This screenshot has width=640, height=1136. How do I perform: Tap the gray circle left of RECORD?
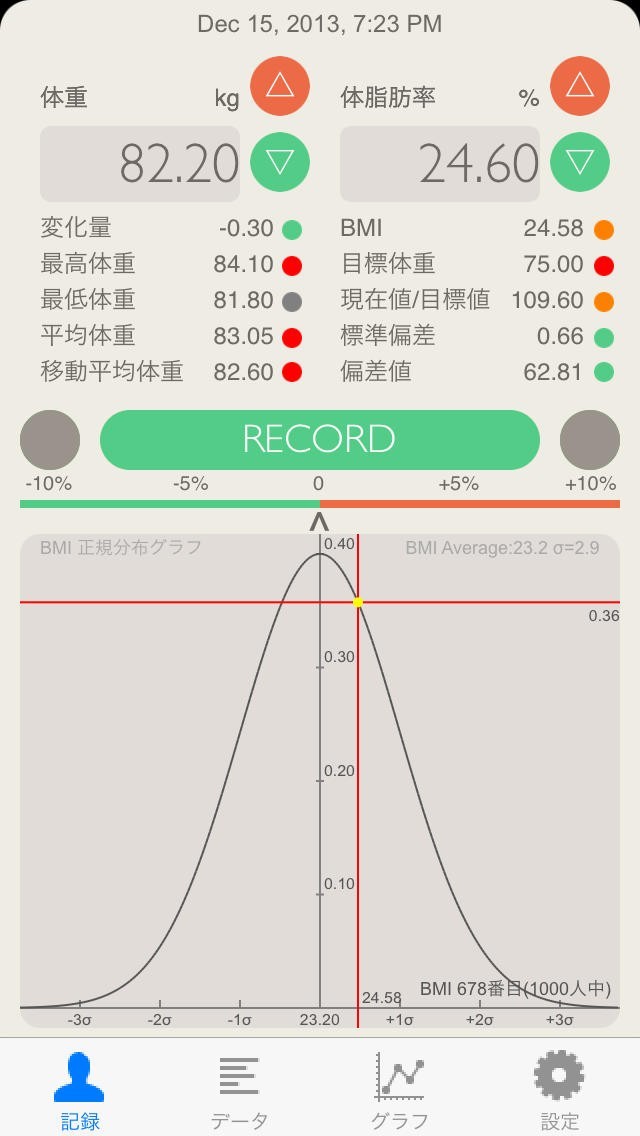point(50,440)
